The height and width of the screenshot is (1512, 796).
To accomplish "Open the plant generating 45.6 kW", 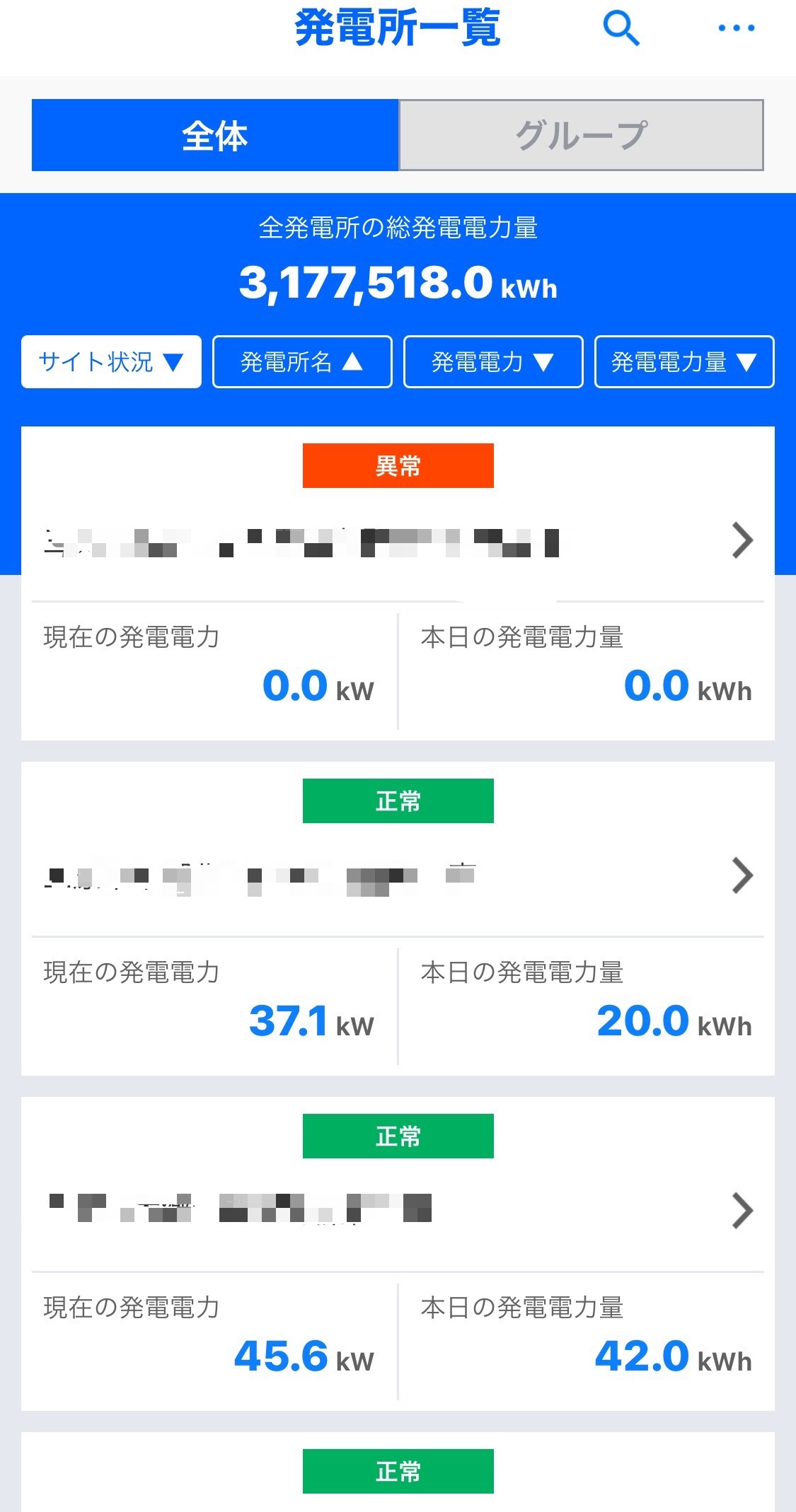I will tap(398, 1254).
